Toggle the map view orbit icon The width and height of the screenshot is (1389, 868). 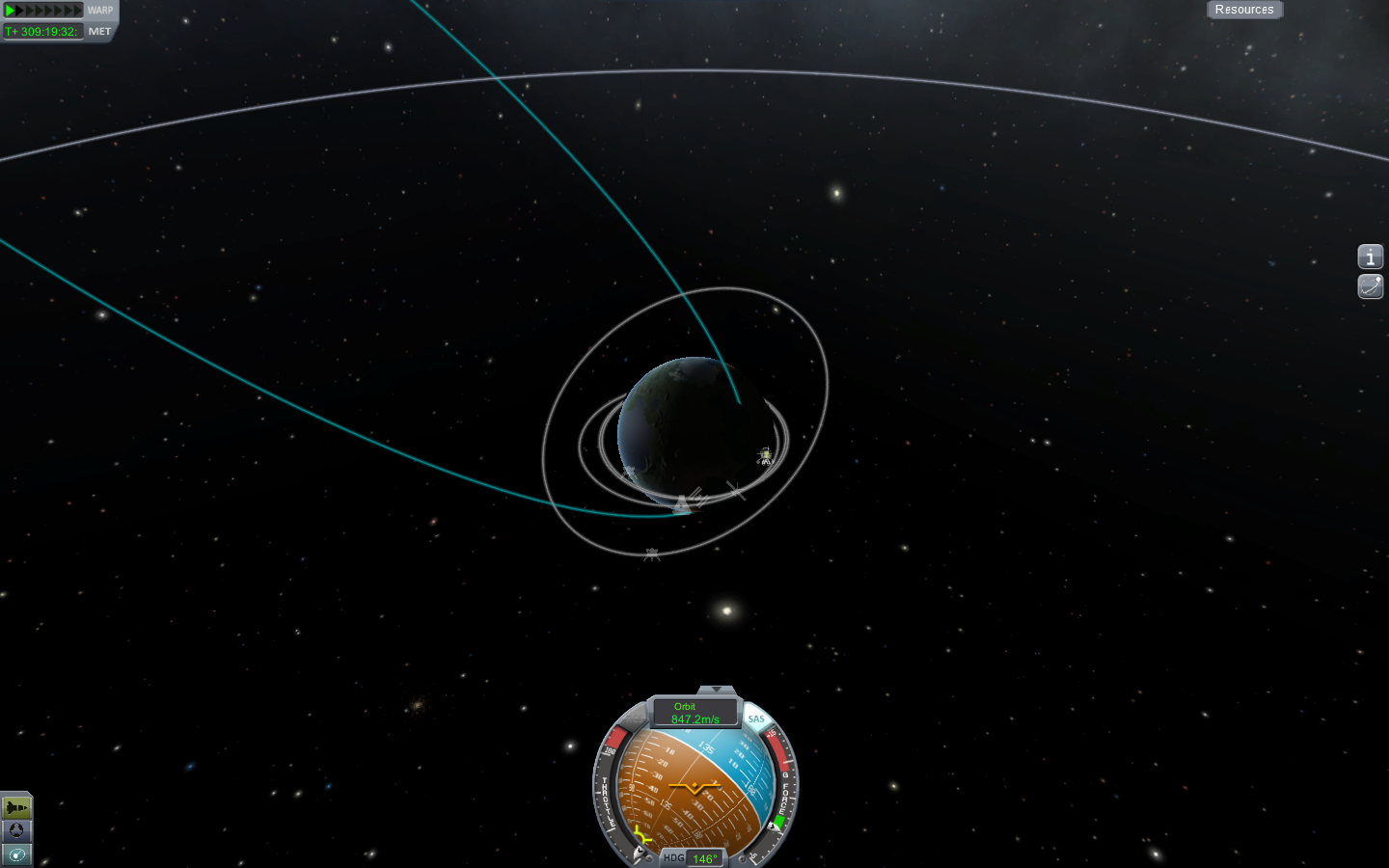(16, 854)
